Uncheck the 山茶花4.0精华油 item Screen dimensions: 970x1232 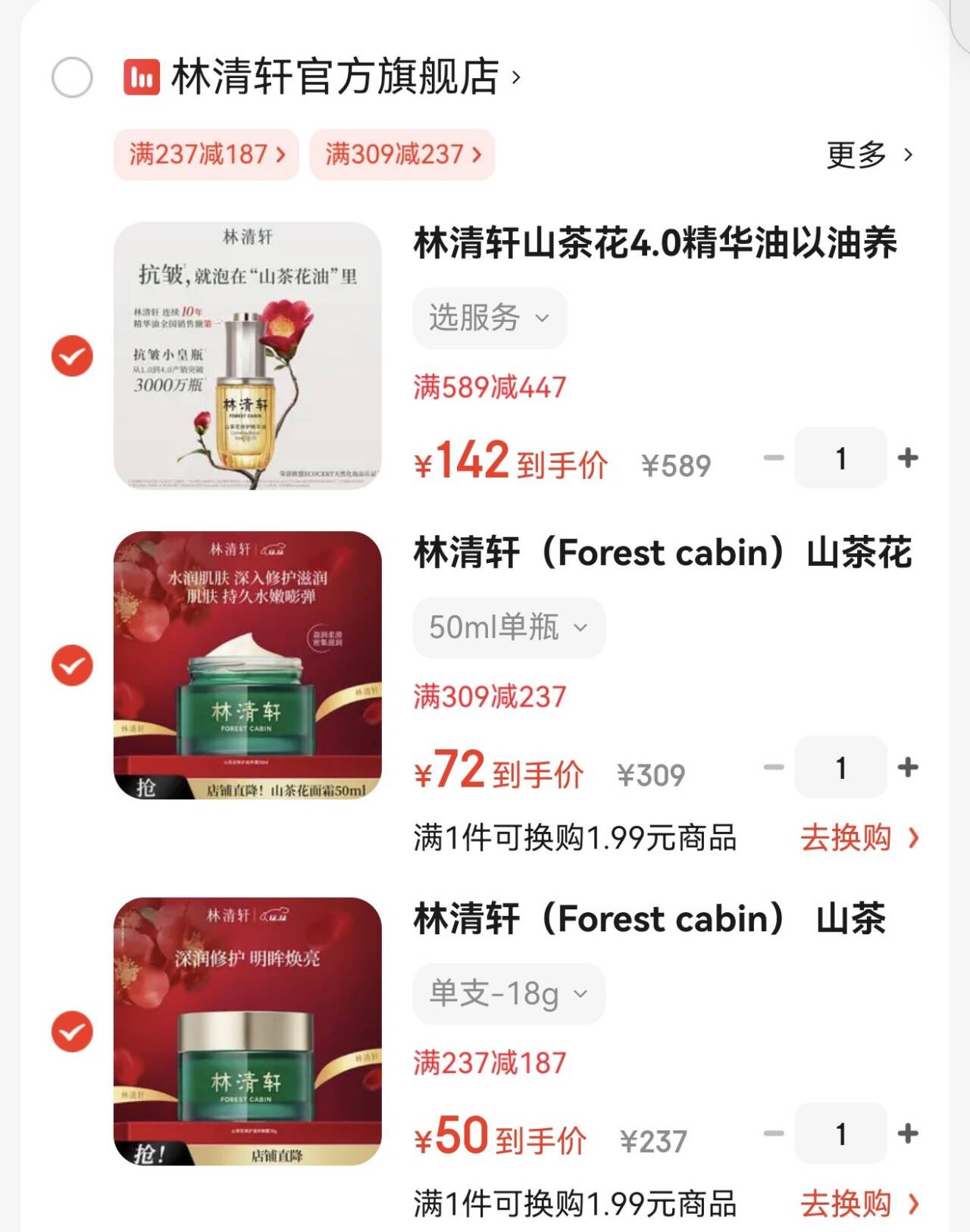point(72,356)
